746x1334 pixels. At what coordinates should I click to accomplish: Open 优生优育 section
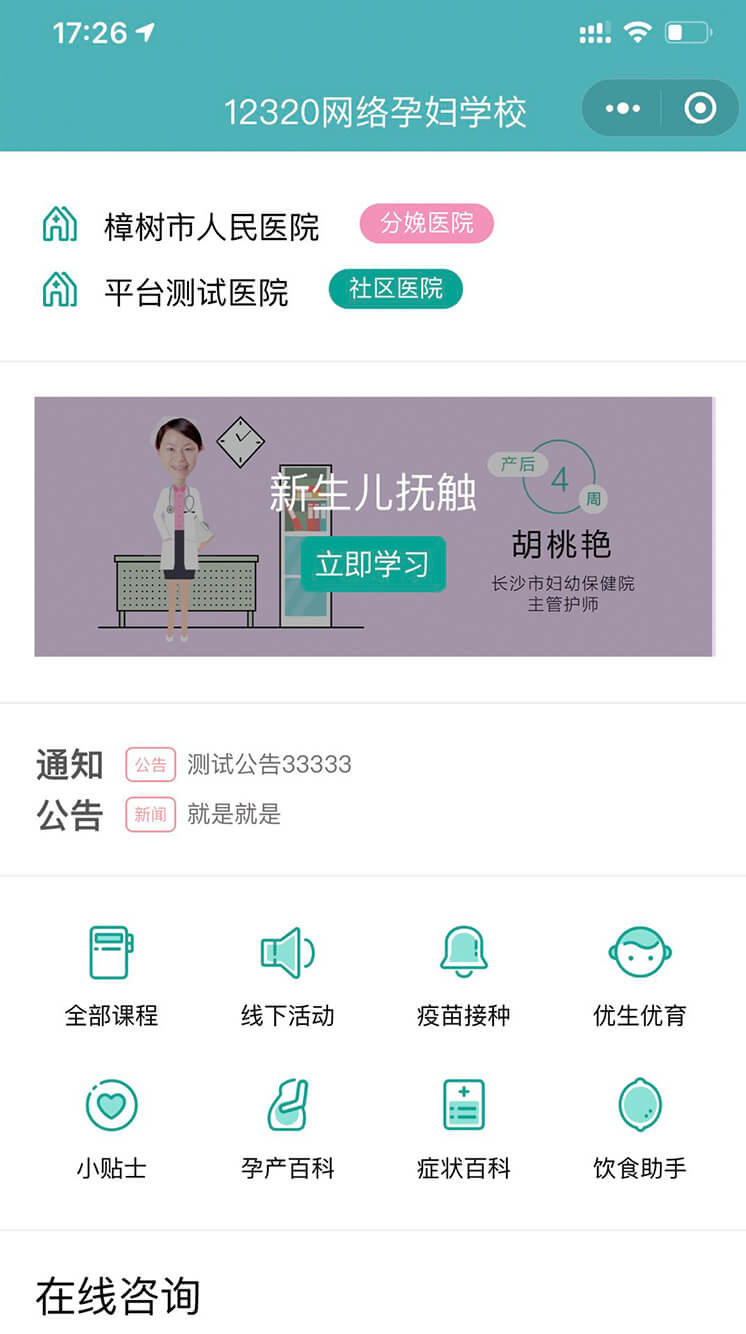pyautogui.click(x=639, y=976)
